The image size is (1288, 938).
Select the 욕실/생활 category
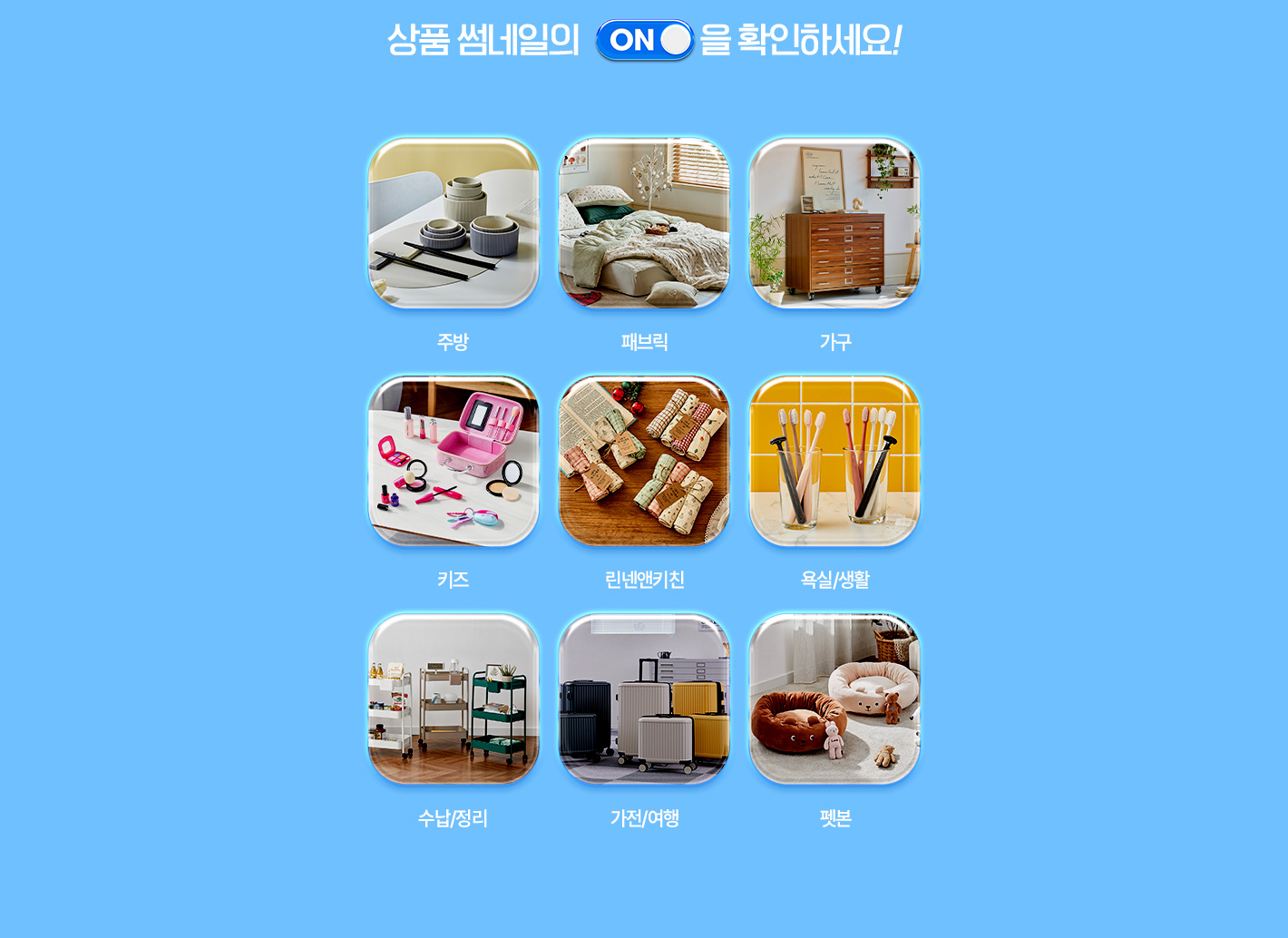point(834,461)
